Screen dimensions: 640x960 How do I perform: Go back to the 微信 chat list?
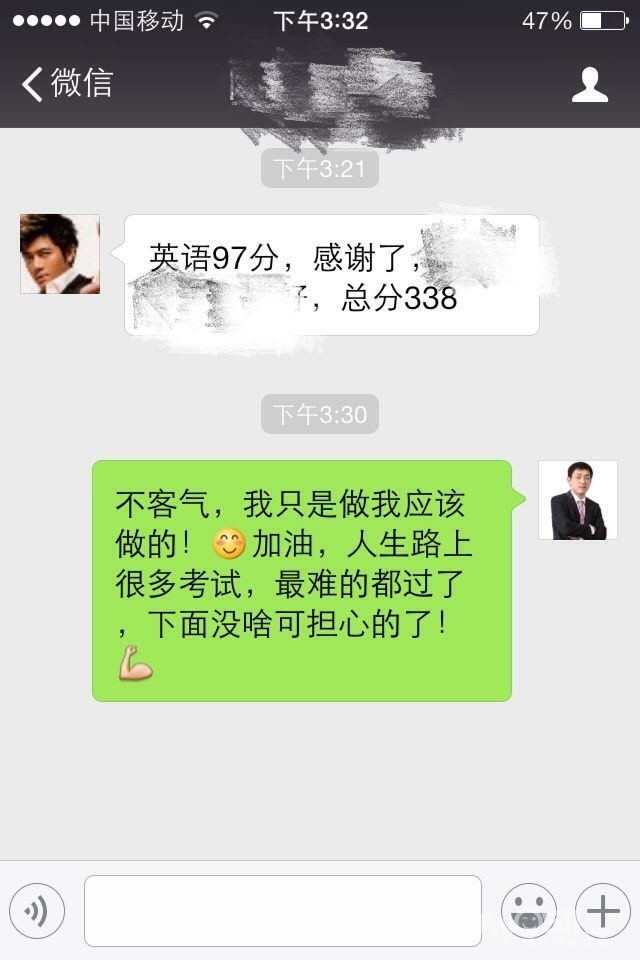pyautogui.click(x=66, y=84)
